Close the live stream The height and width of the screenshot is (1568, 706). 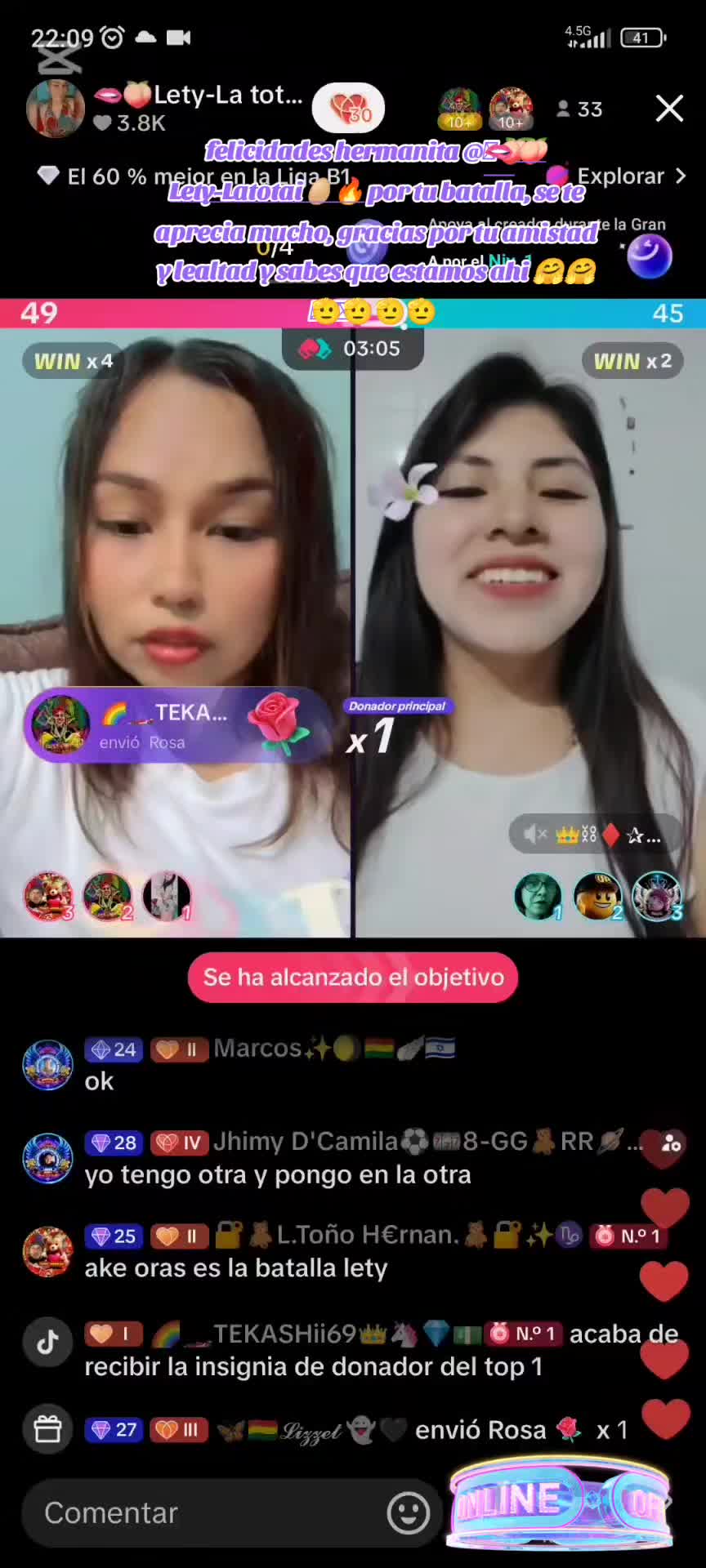(x=669, y=108)
